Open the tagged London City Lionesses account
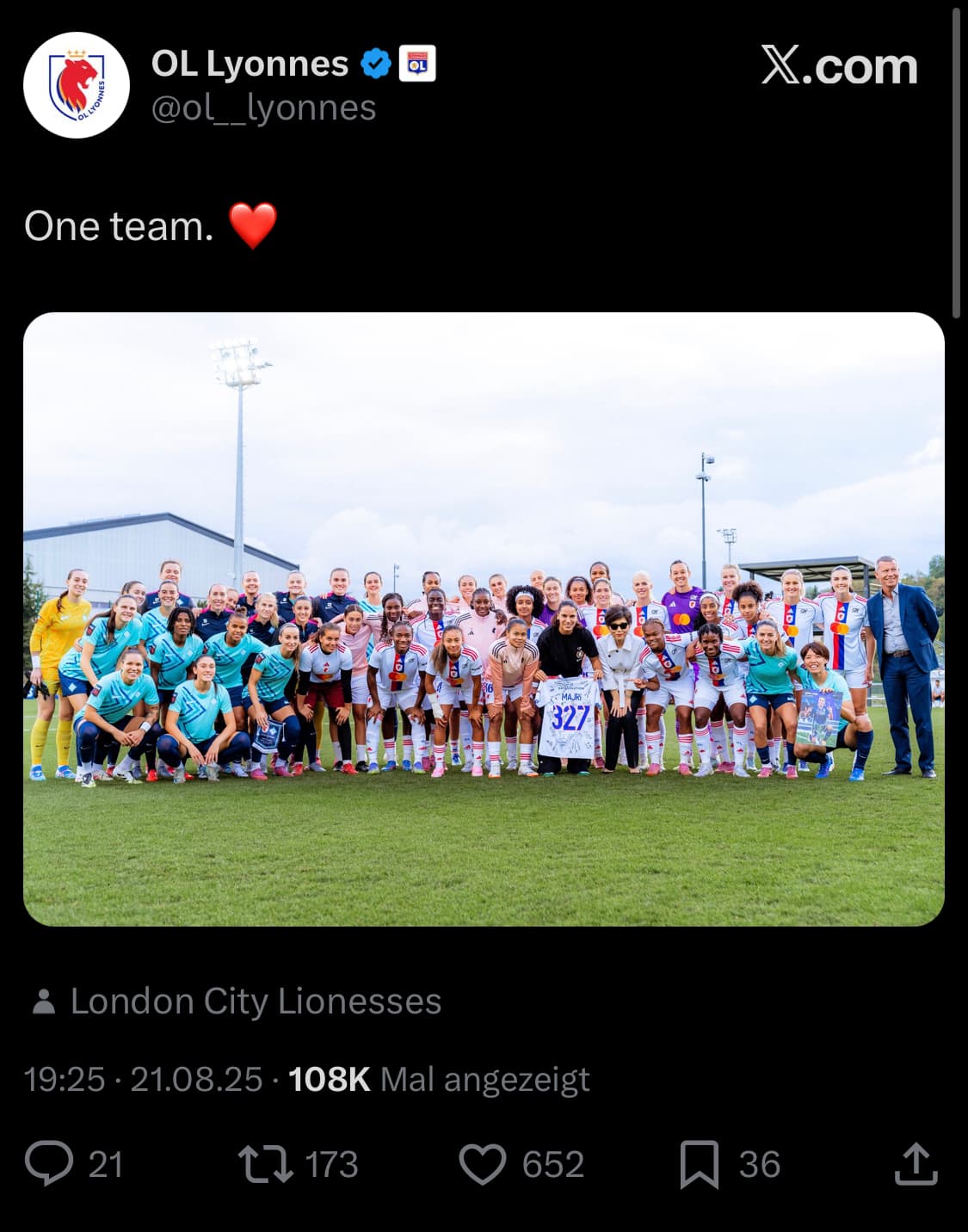 pyautogui.click(x=255, y=1001)
